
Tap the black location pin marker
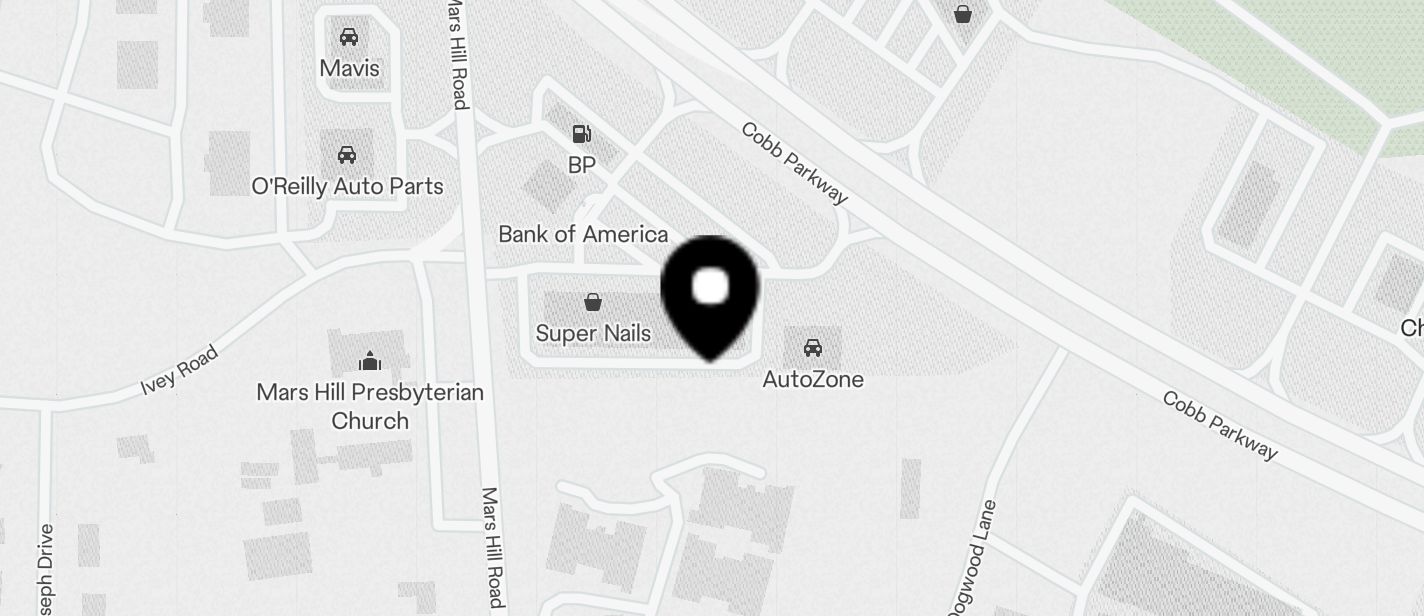point(710,294)
